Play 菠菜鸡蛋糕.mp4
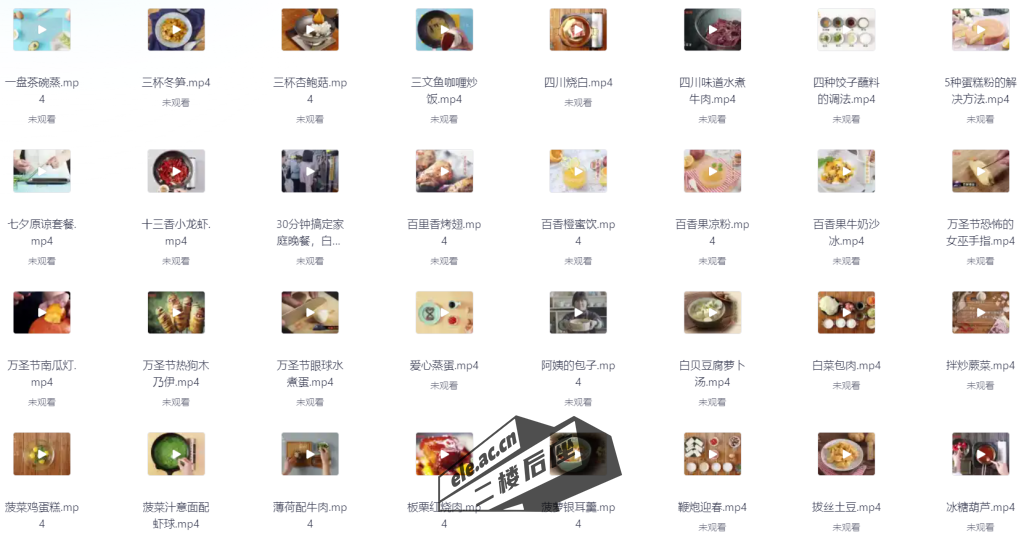 pos(42,454)
